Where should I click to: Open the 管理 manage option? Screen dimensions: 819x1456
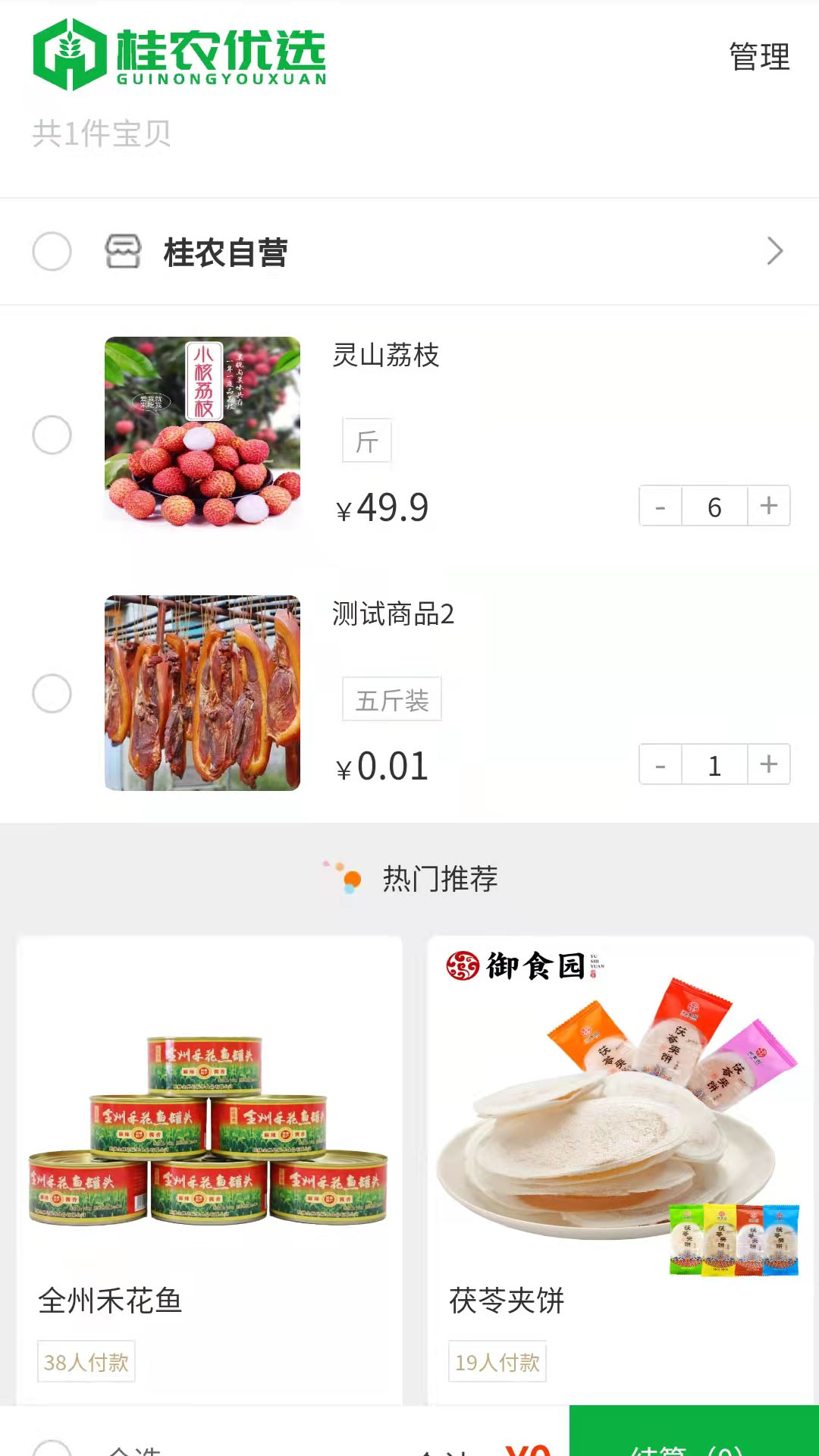(759, 57)
